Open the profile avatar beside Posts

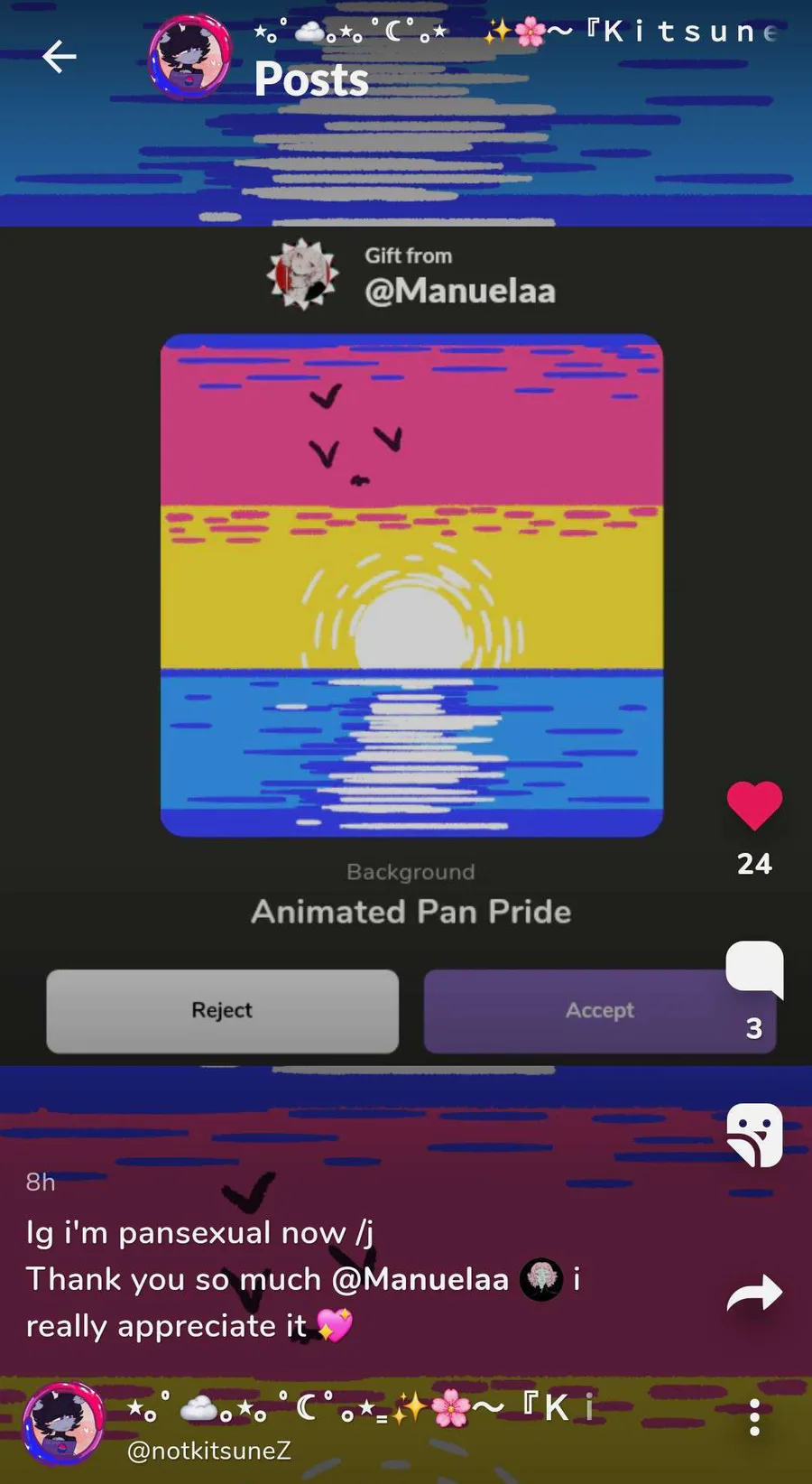pyautogui.click(x=189, y=57)
